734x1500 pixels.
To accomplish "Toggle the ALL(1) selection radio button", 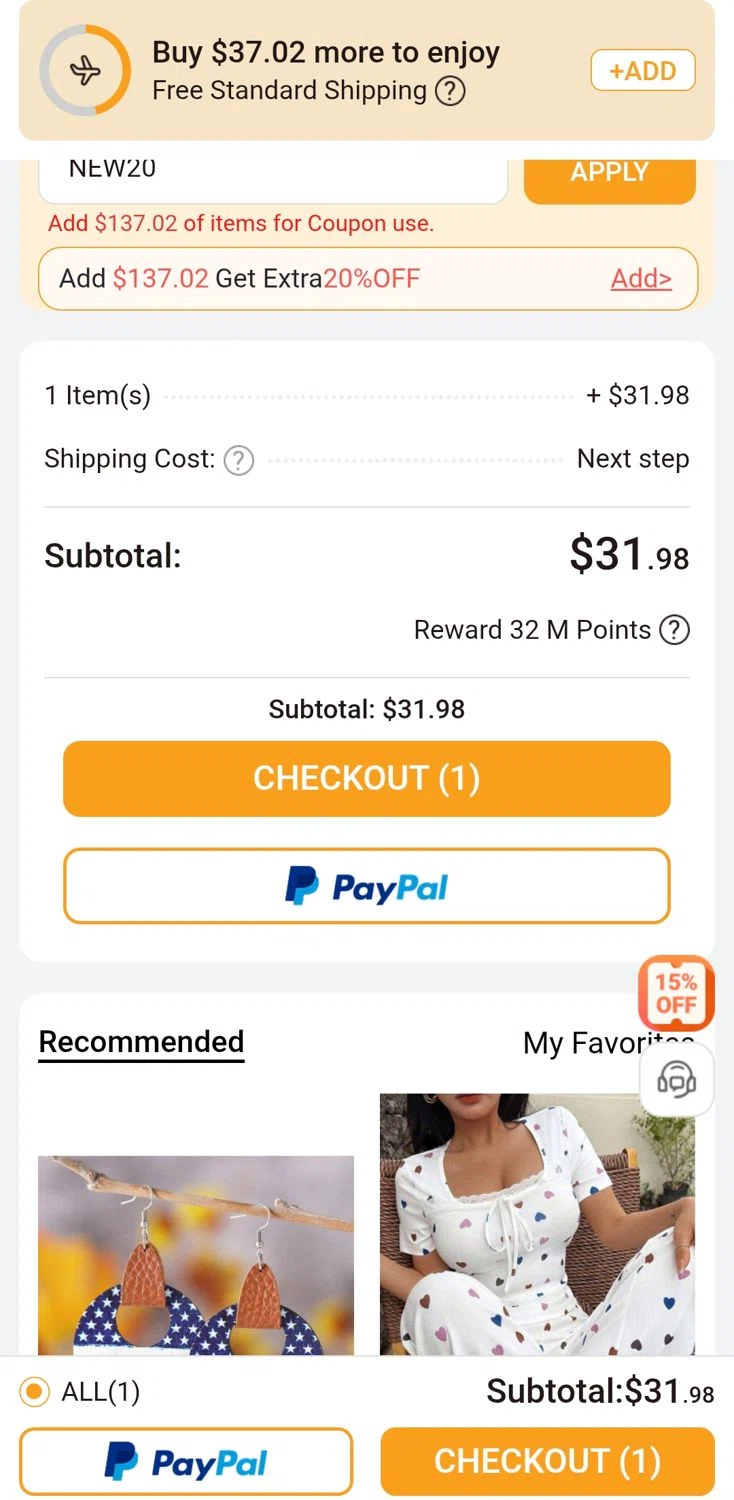I will [x=35, y=1391].
